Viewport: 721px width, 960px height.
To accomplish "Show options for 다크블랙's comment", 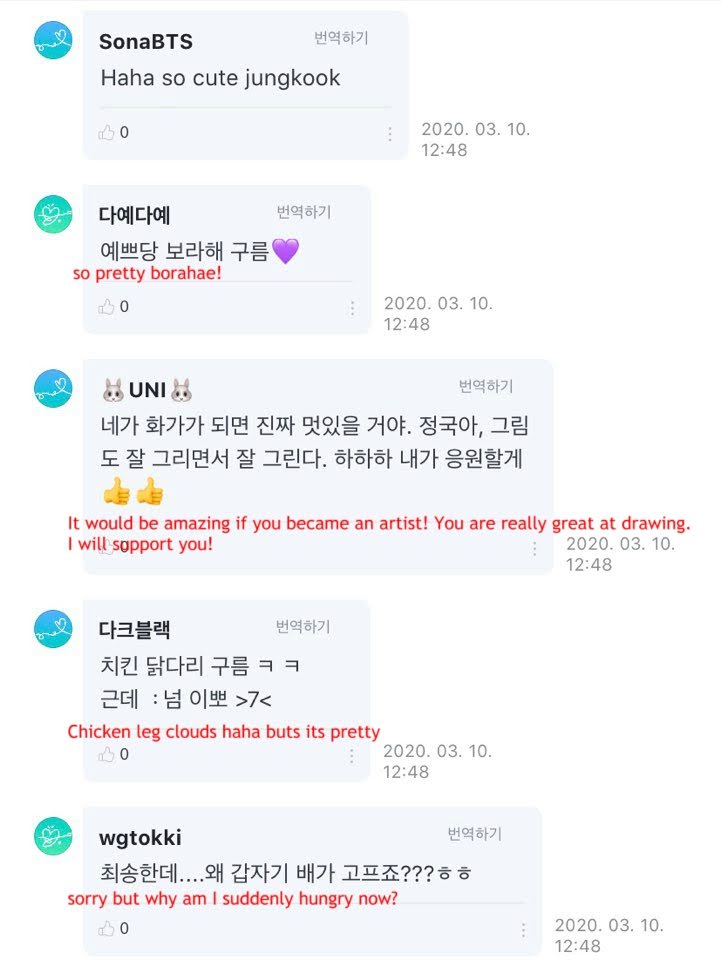I will point(352,755).
